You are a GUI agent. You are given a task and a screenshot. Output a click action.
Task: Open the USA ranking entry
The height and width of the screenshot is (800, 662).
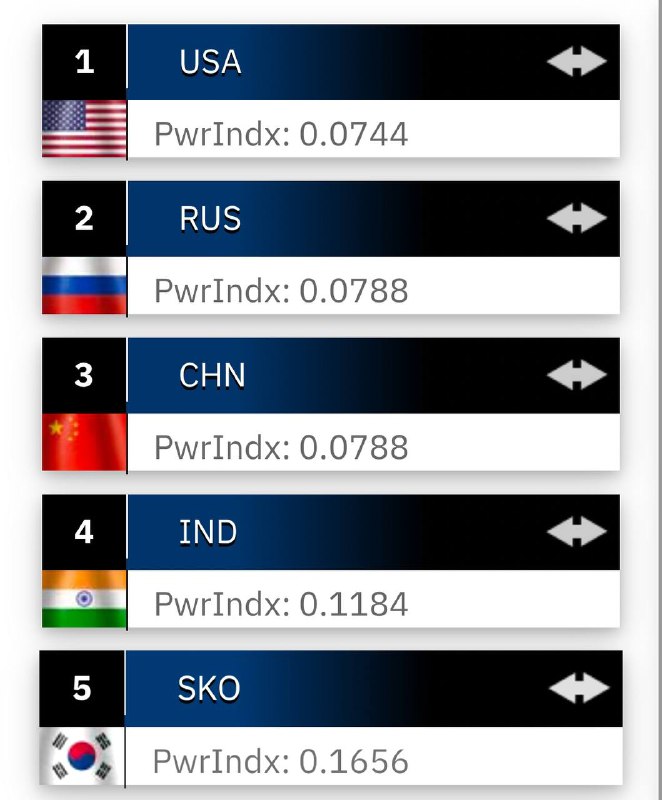[330, 62]
